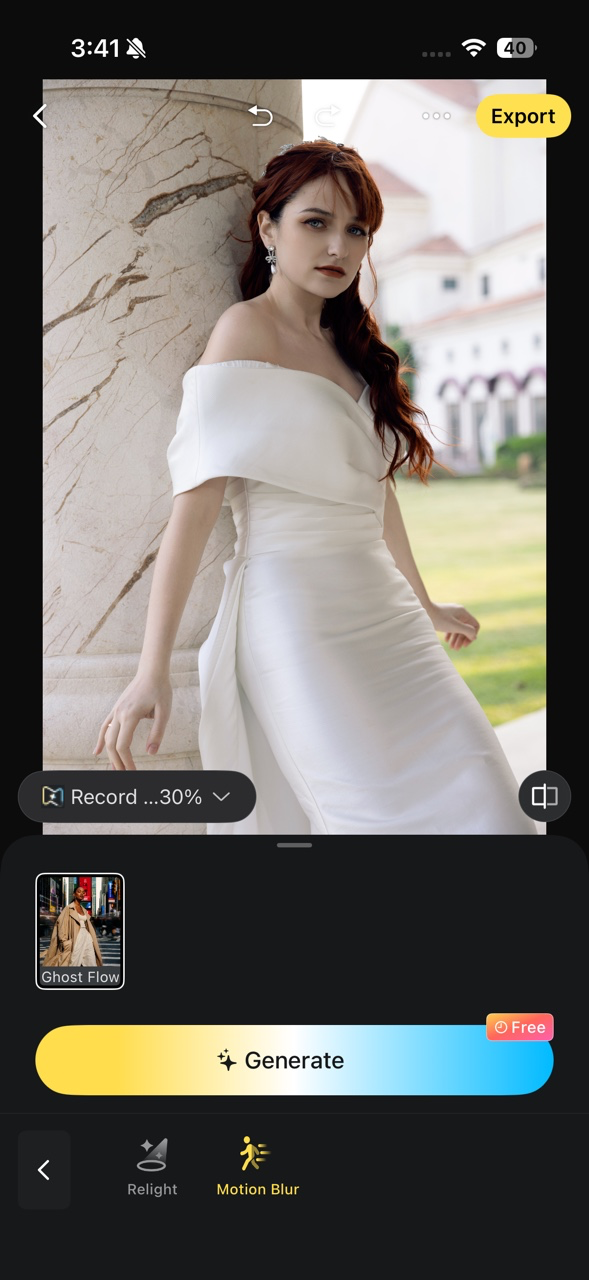The height and width of the screenshot is (1280, 589).
Task: Return with the bottom toolbar back arrow
Action: tap(44, 1170)
